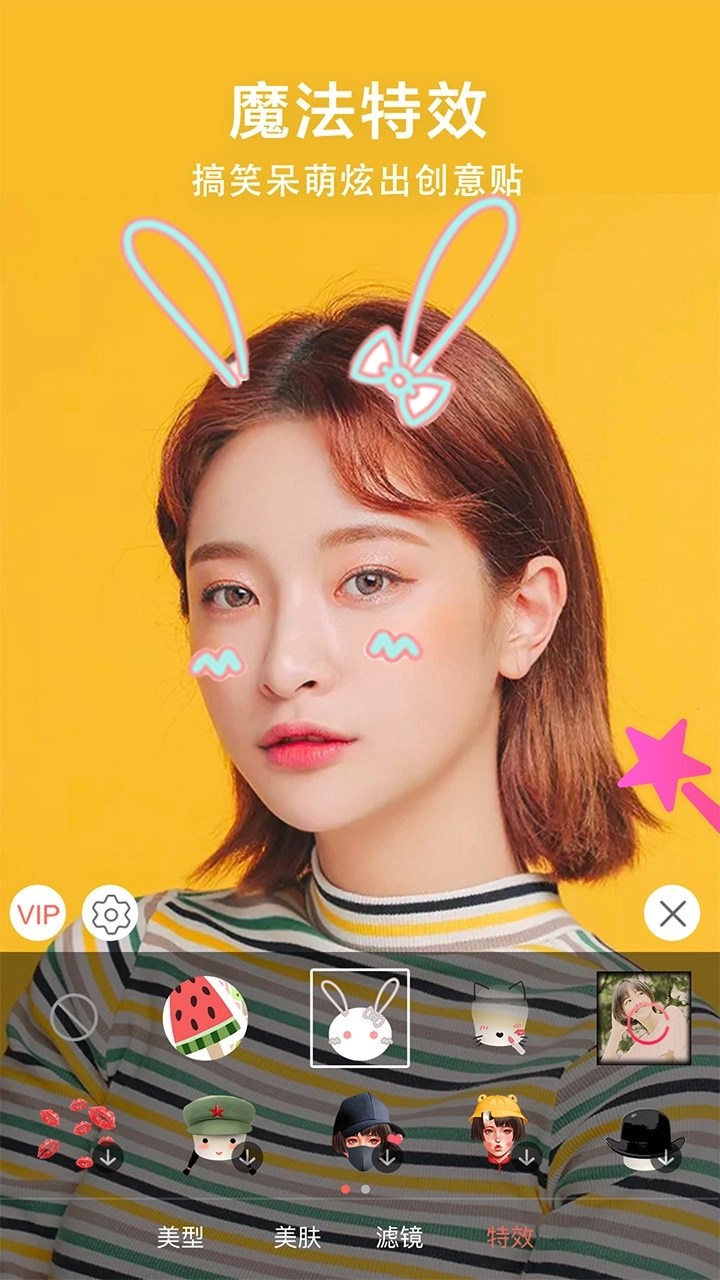
Task: Download the black cap and mask sticker
Action: [367, 1137]
